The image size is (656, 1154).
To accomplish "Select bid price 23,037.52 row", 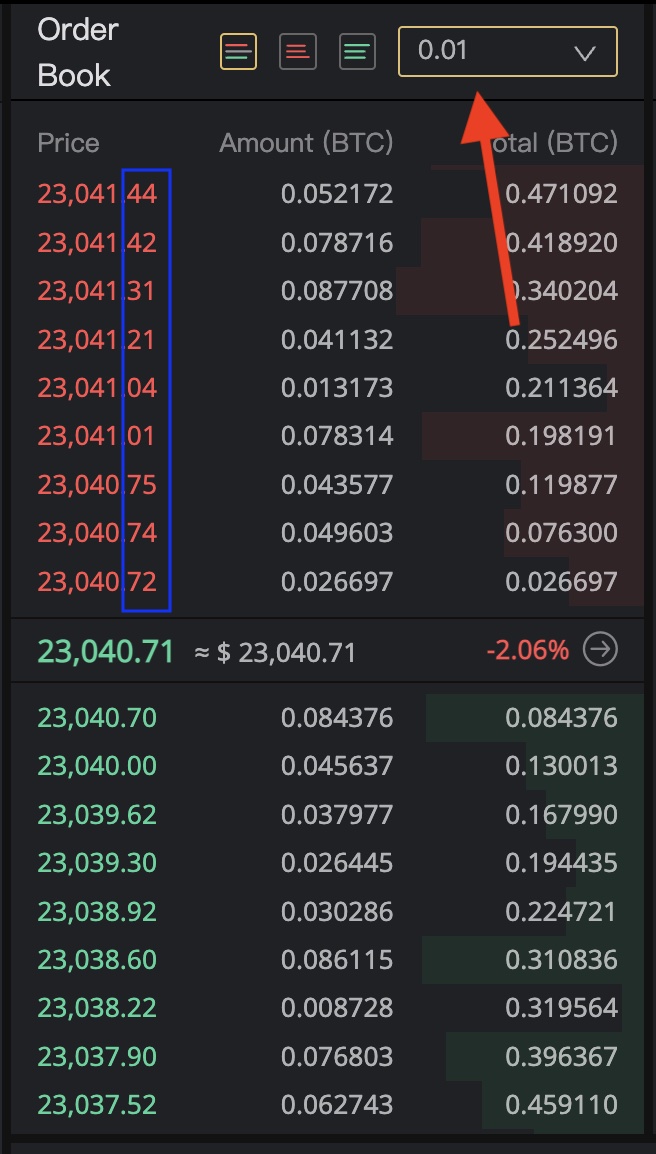I will tap(328, 1104).
